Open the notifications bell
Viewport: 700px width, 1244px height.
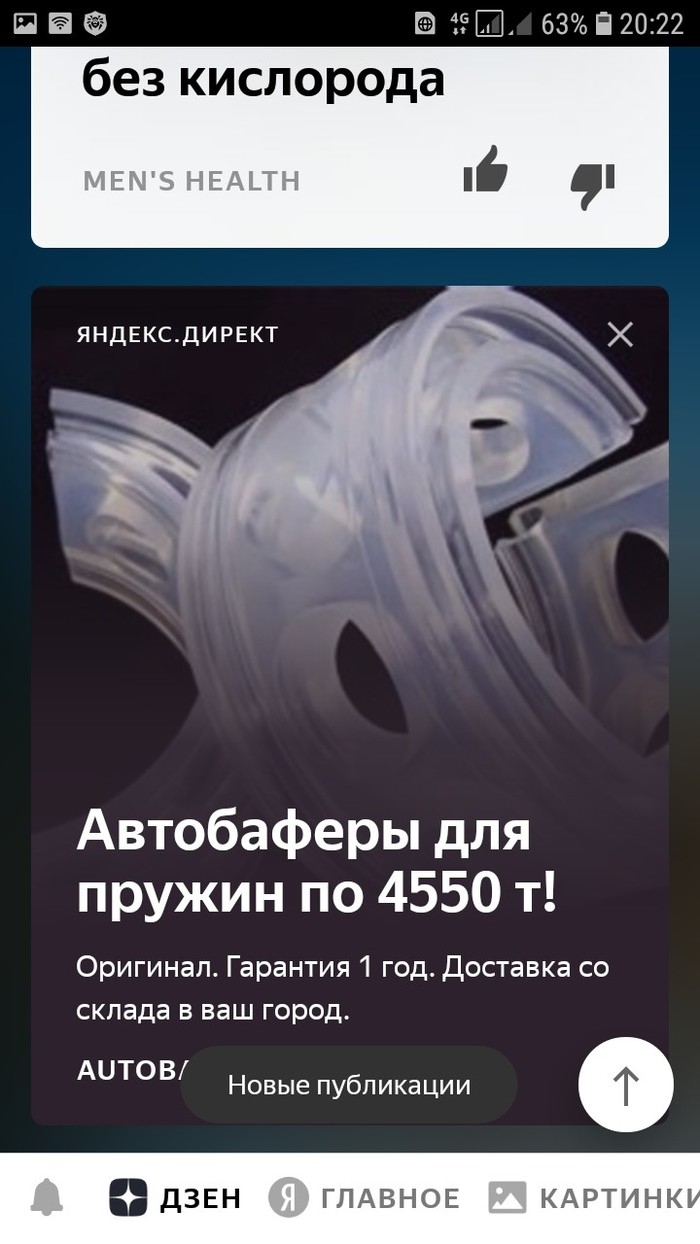tap(47, 1197)
